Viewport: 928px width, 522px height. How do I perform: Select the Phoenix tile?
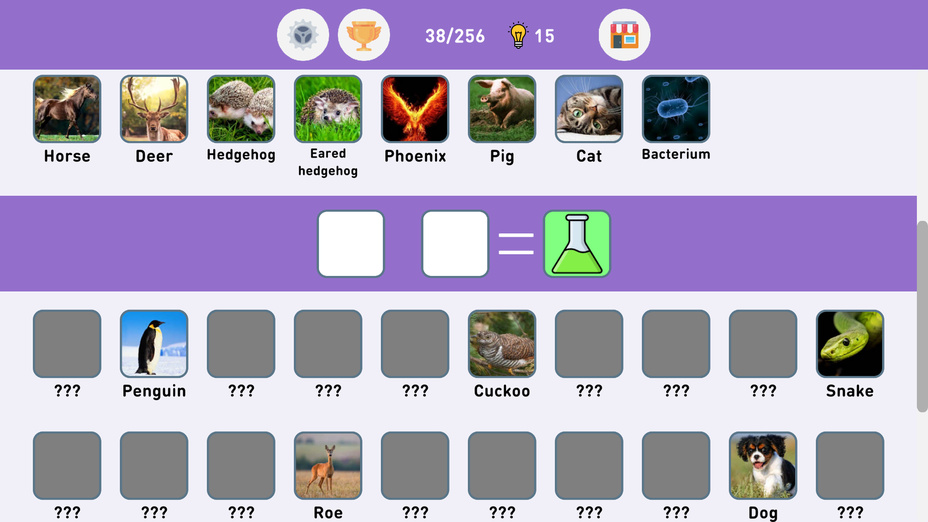pos(415,109)
